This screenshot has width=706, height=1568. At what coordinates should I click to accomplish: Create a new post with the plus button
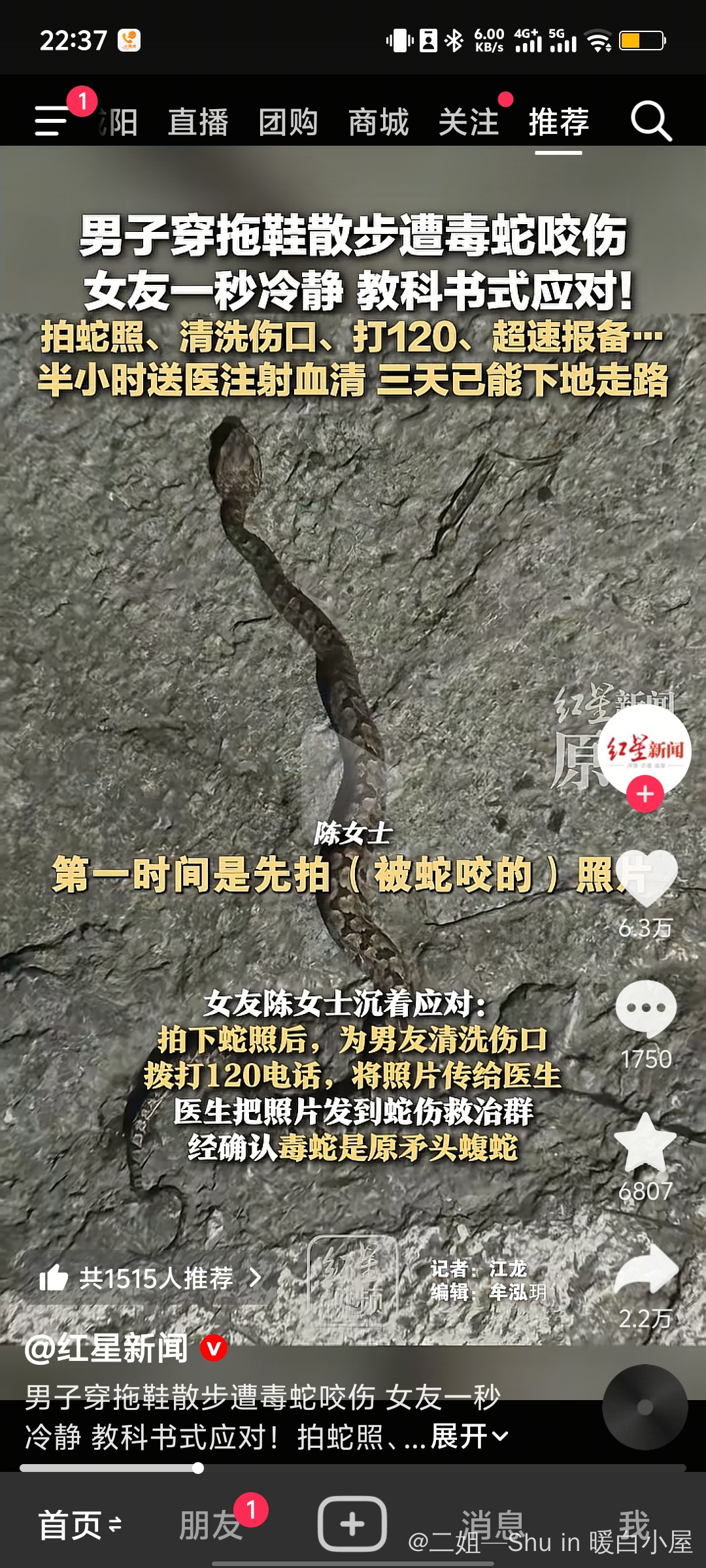pos(352,1524)
